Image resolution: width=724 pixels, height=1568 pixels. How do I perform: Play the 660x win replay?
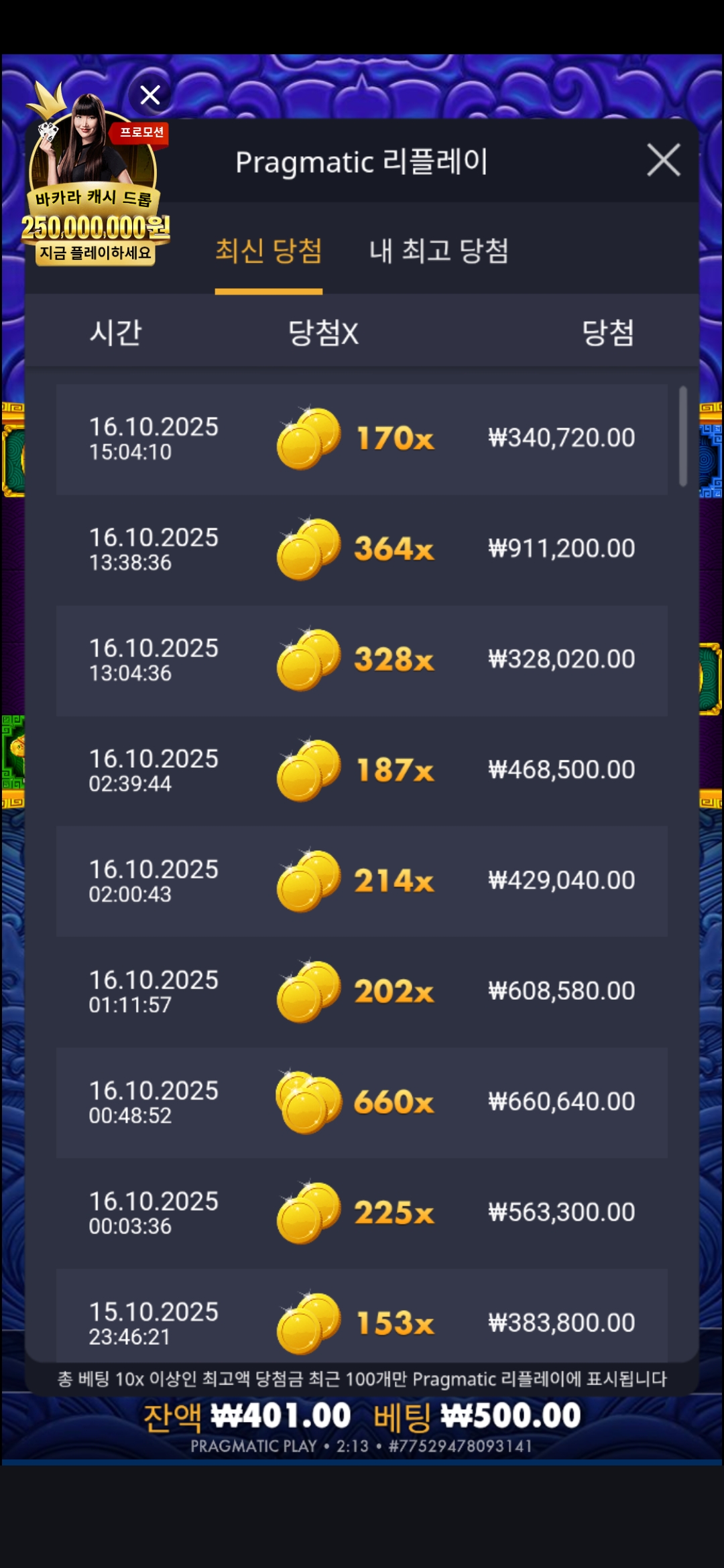[x=361, y=1102]
